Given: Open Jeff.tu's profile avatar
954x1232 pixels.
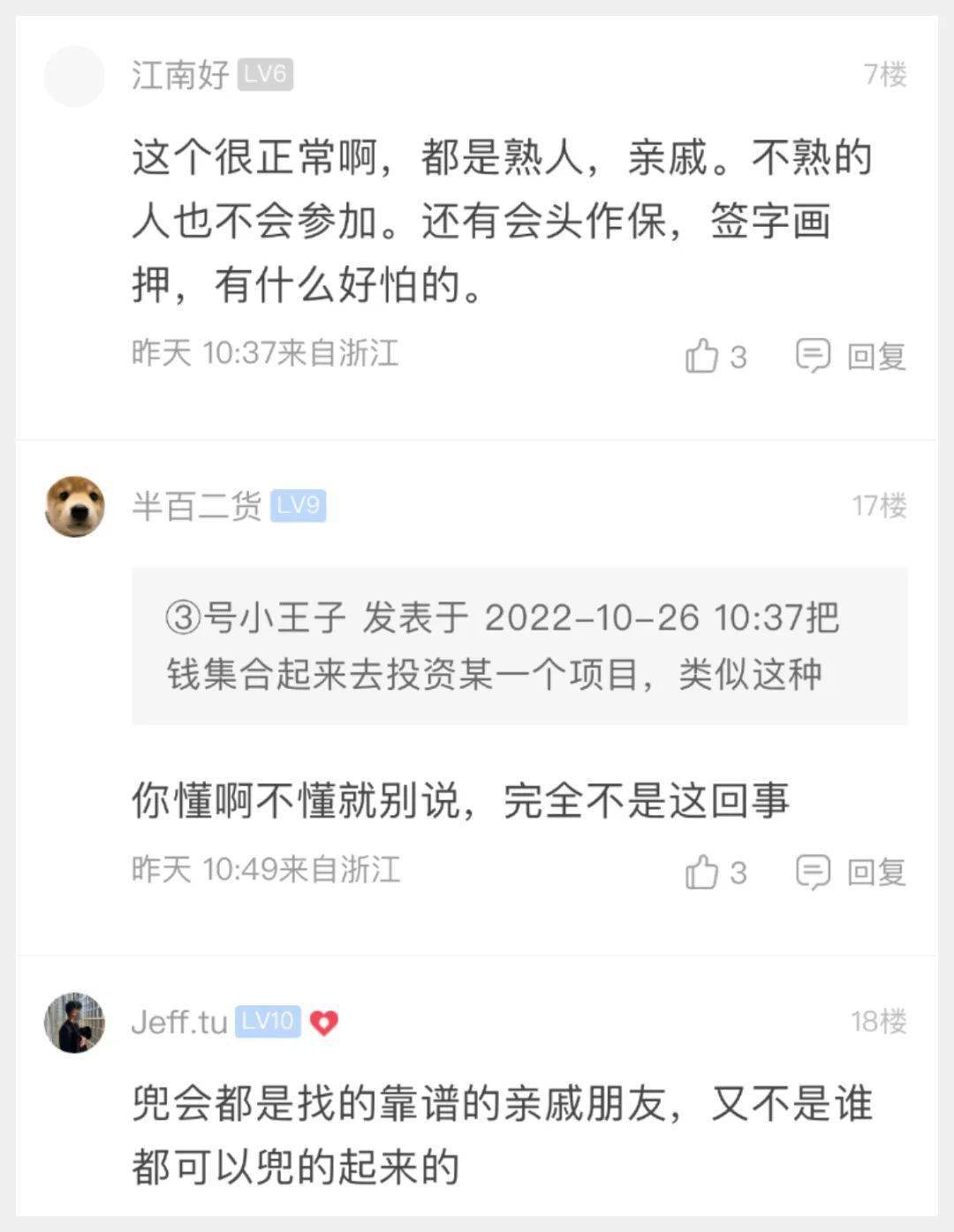Looking at the screenshot, I should click(x=75, y=1023).
